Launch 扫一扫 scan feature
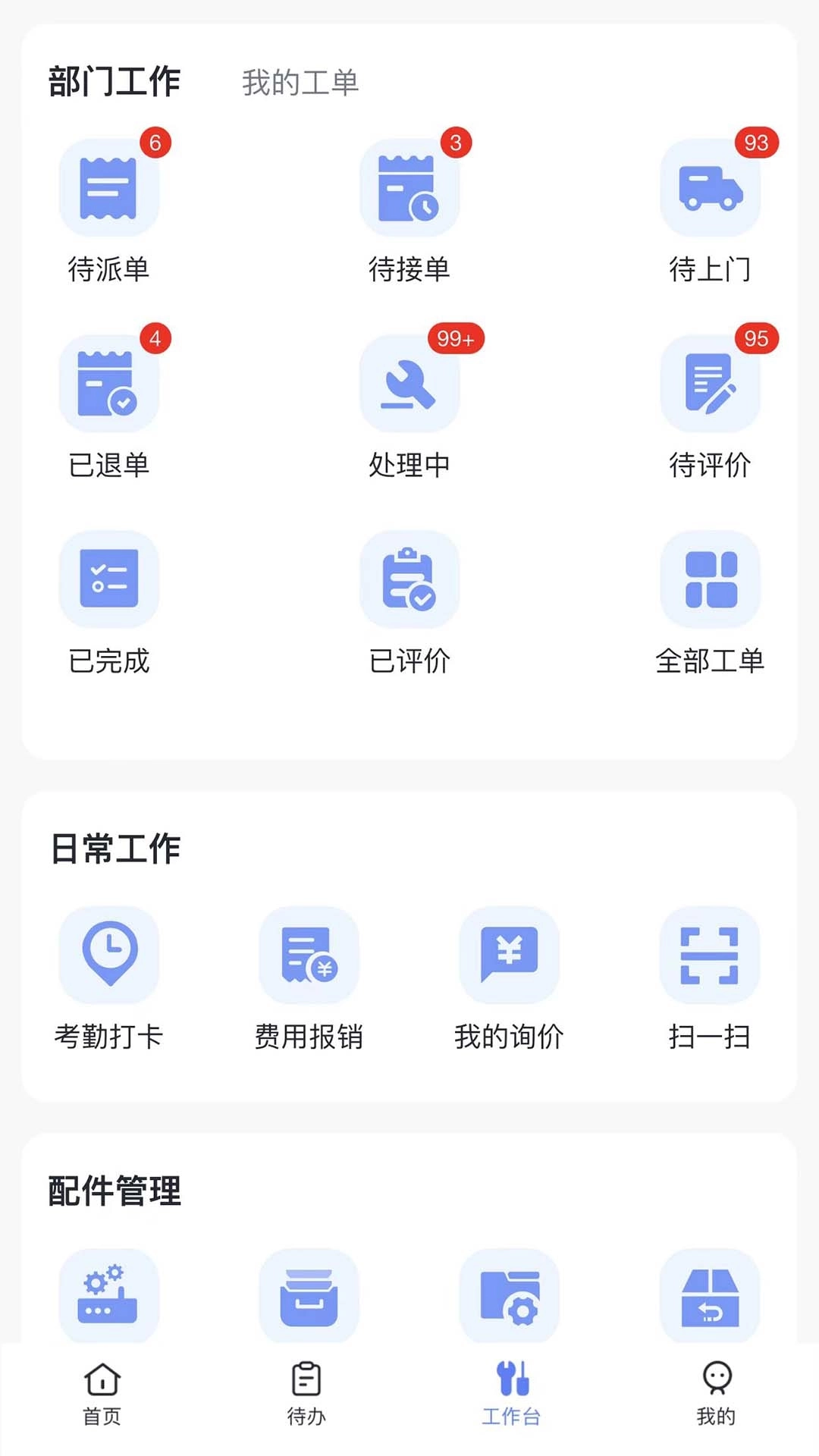Image resolution: width=819 pixels, height=1456 pixels. (x=710, y=955)
